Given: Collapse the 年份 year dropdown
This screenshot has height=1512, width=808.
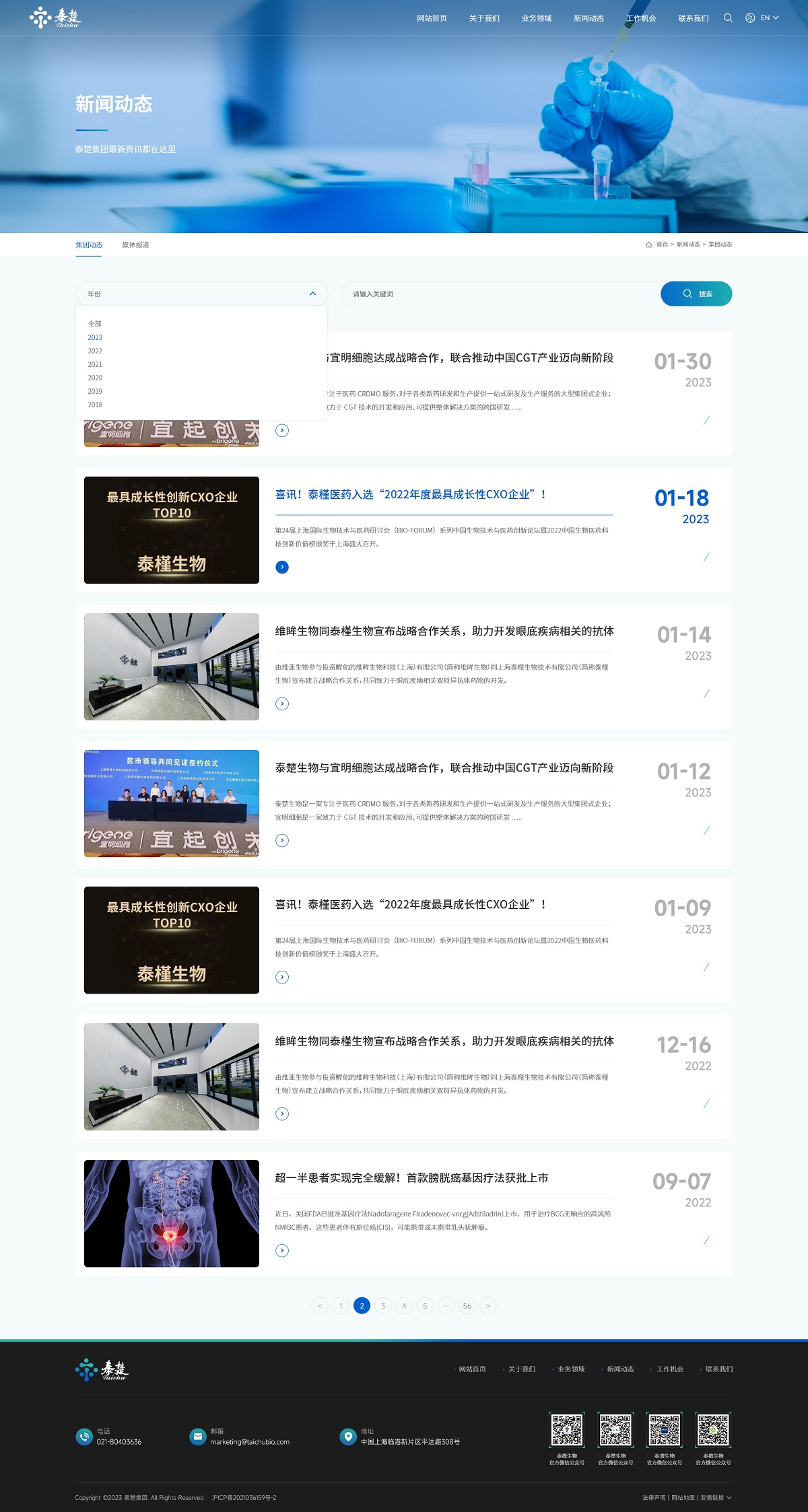Looking at the screenshot, I should (x=312, y=294).
